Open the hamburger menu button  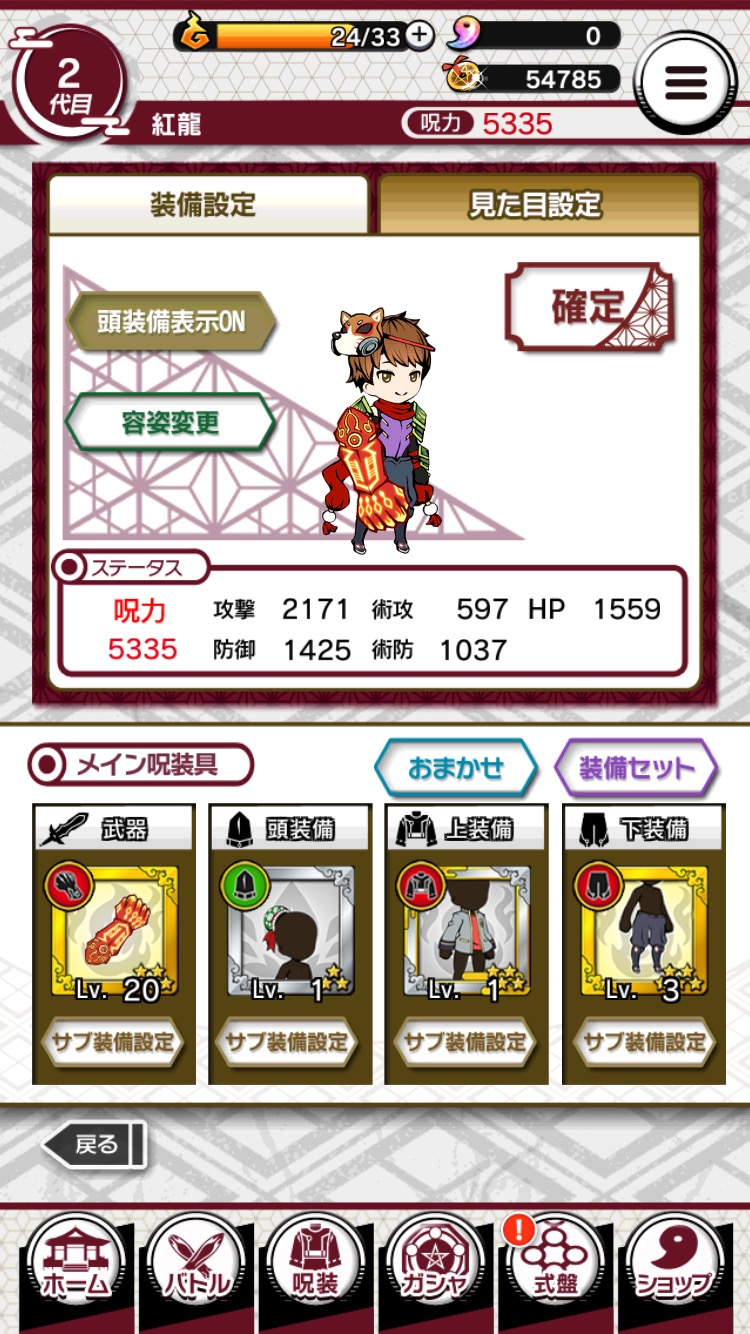[685, 82]
